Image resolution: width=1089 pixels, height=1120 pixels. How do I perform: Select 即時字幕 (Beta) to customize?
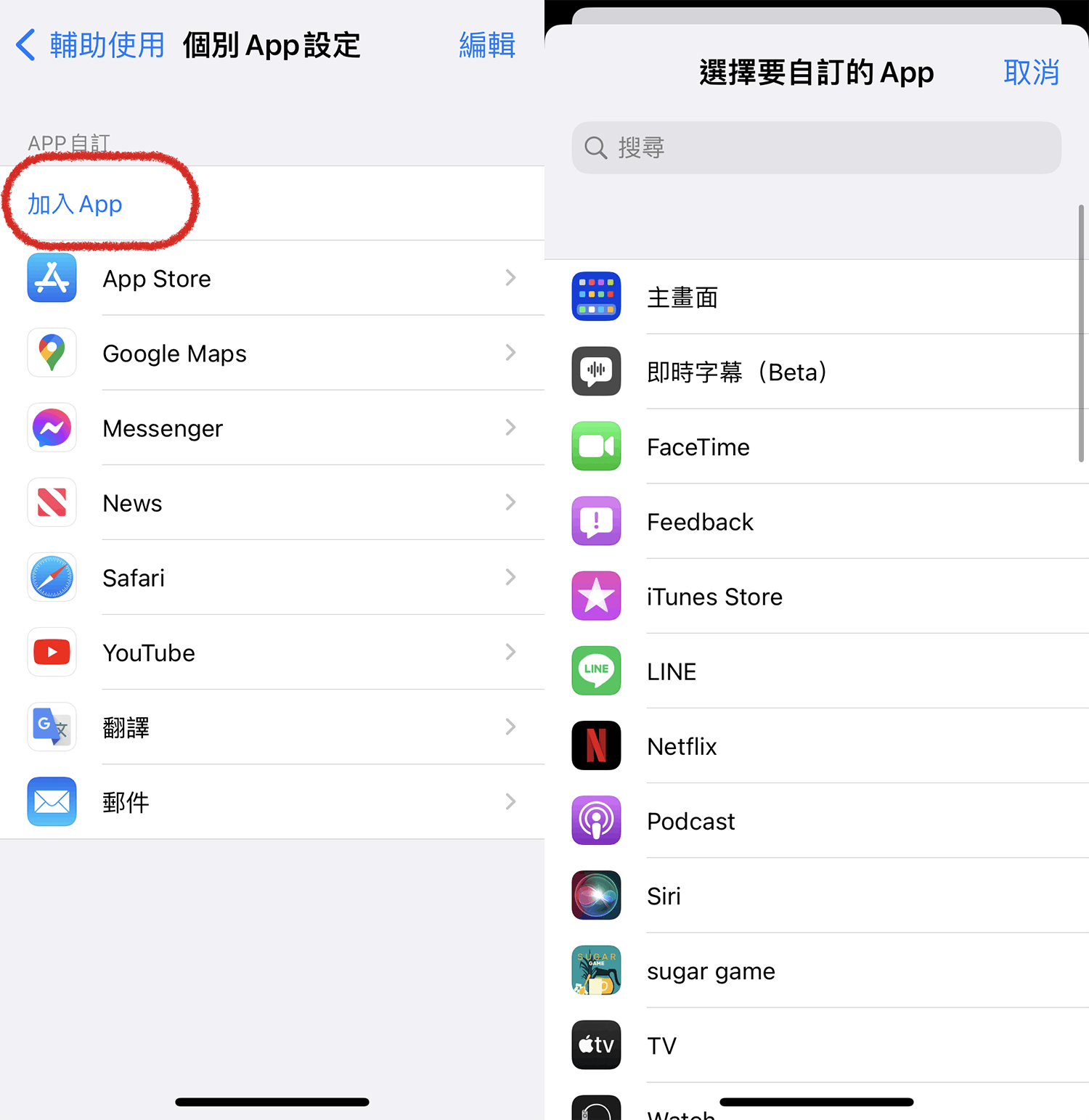point(816,372)
